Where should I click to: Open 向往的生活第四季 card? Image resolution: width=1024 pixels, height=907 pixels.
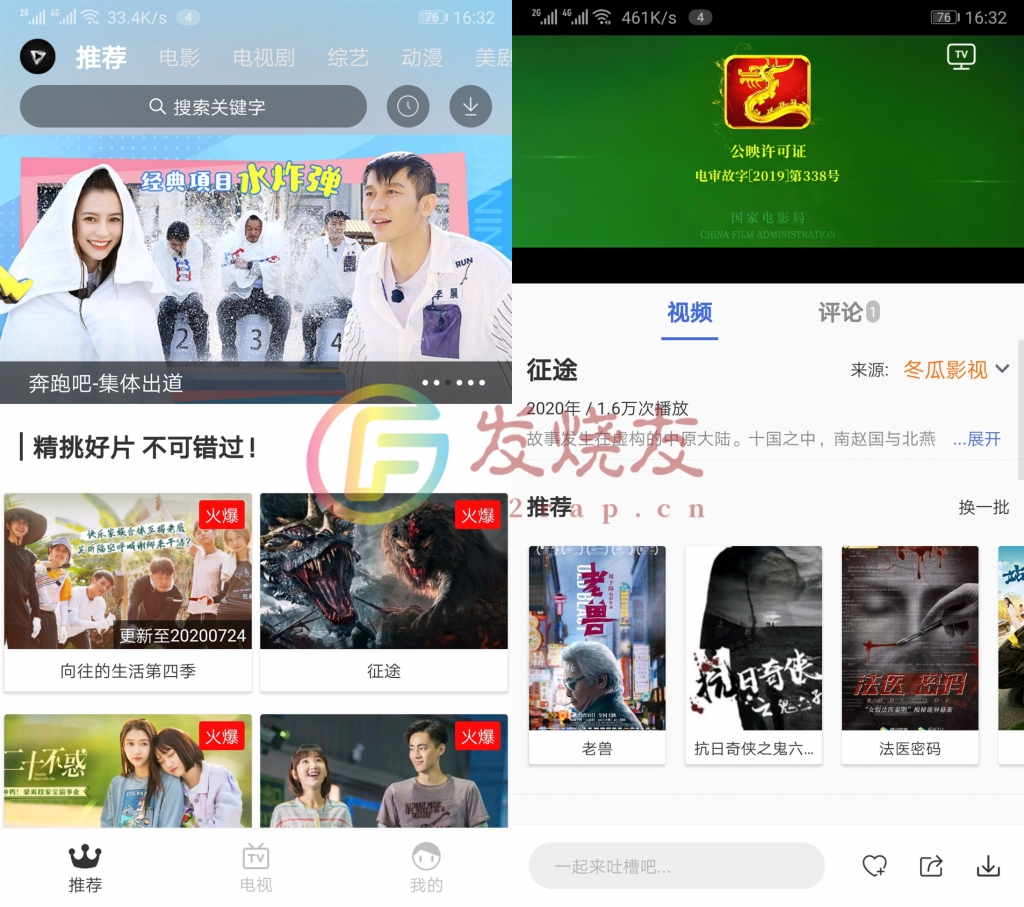pos(128,590)
